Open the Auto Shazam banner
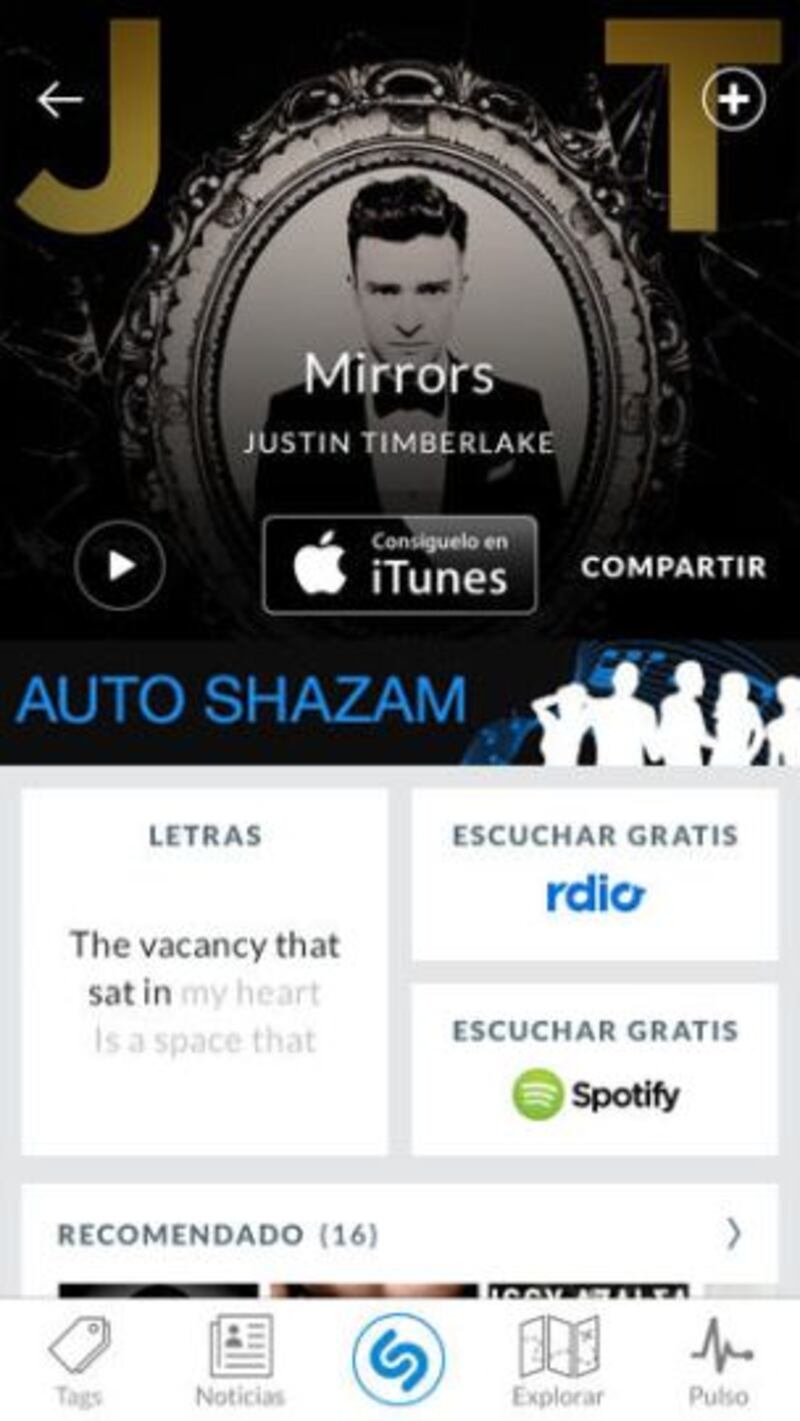The width and height of the screenshot is (800, 1421). pyautogui.click(x=400, y=702)
